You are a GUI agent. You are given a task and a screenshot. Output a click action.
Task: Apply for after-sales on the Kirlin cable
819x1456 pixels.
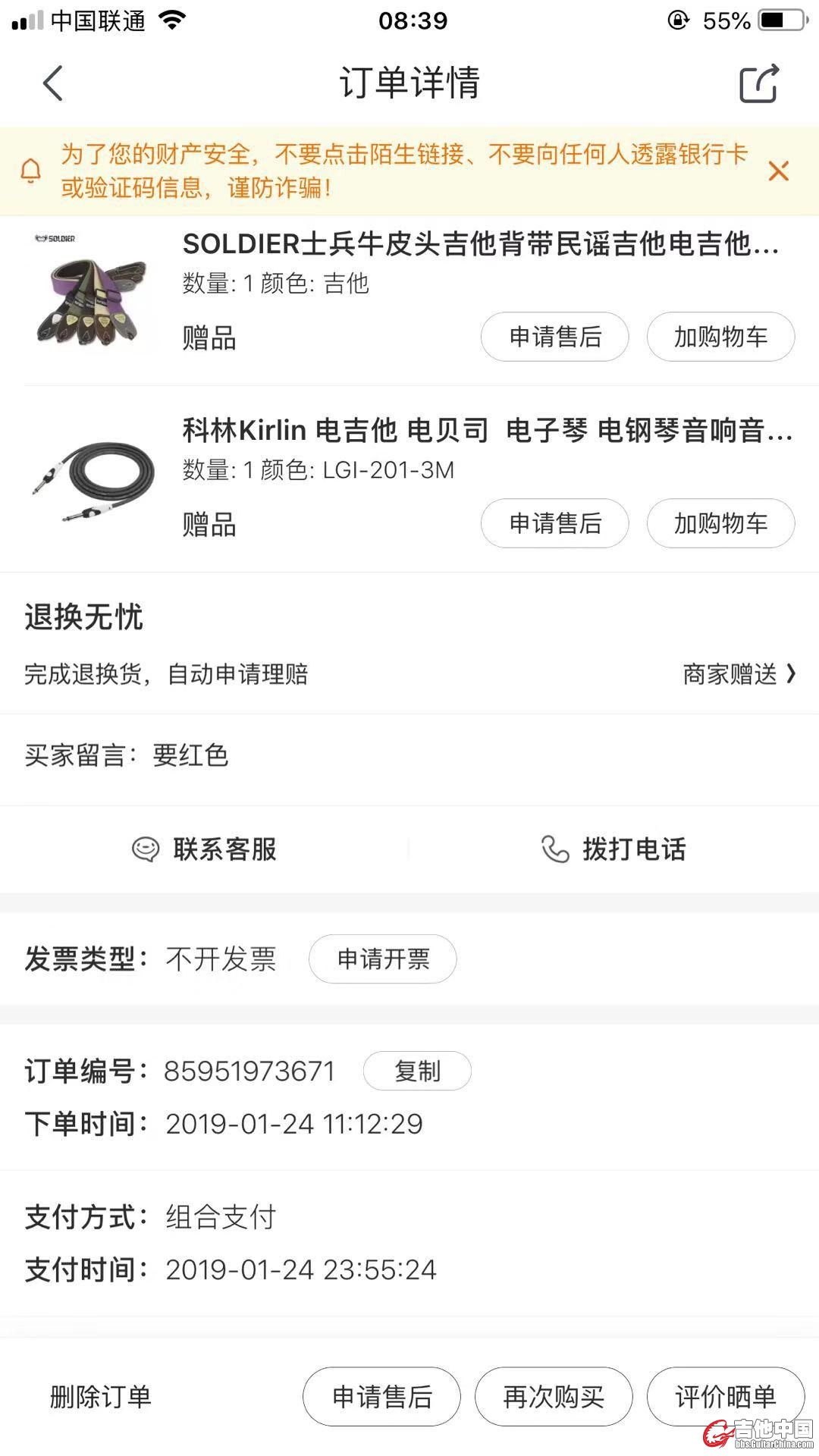click(x=554, y=523)
